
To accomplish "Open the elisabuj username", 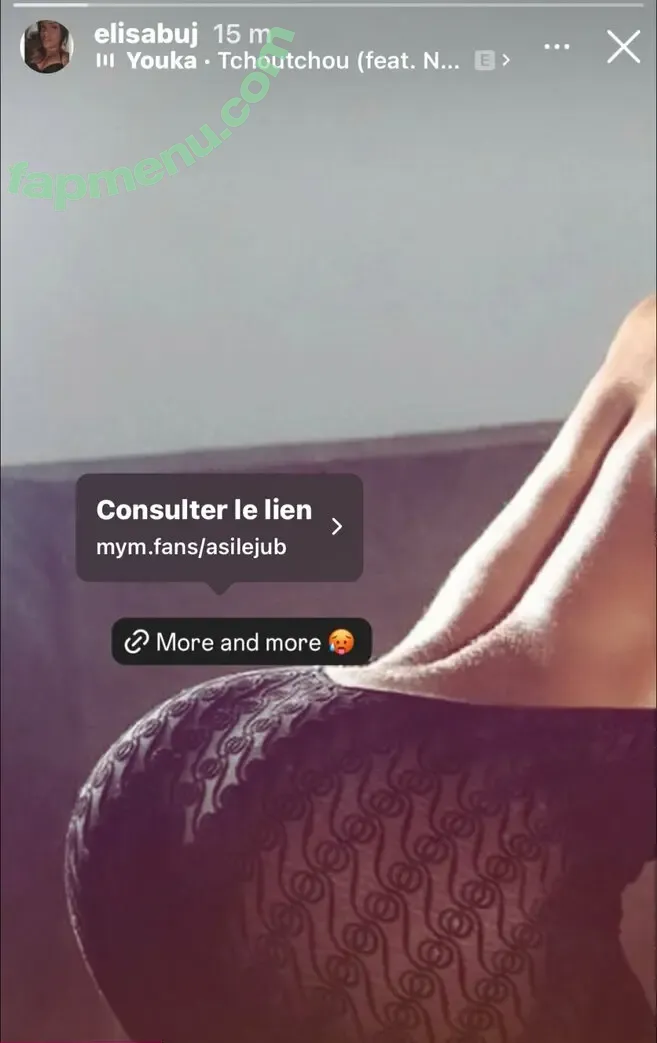I will coord(146,34).
